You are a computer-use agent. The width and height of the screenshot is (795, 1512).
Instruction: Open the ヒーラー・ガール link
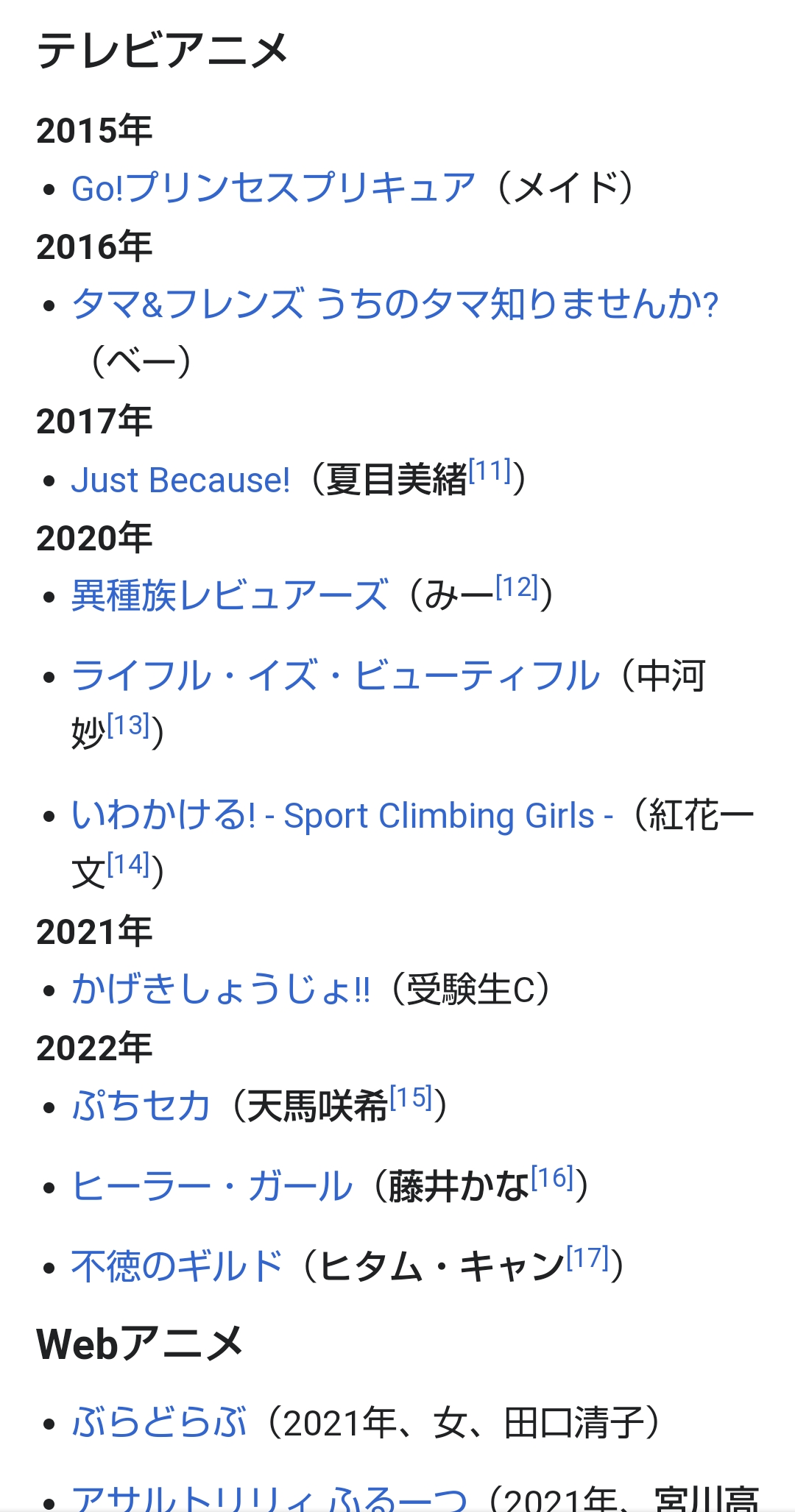[x=212, y=1186]
